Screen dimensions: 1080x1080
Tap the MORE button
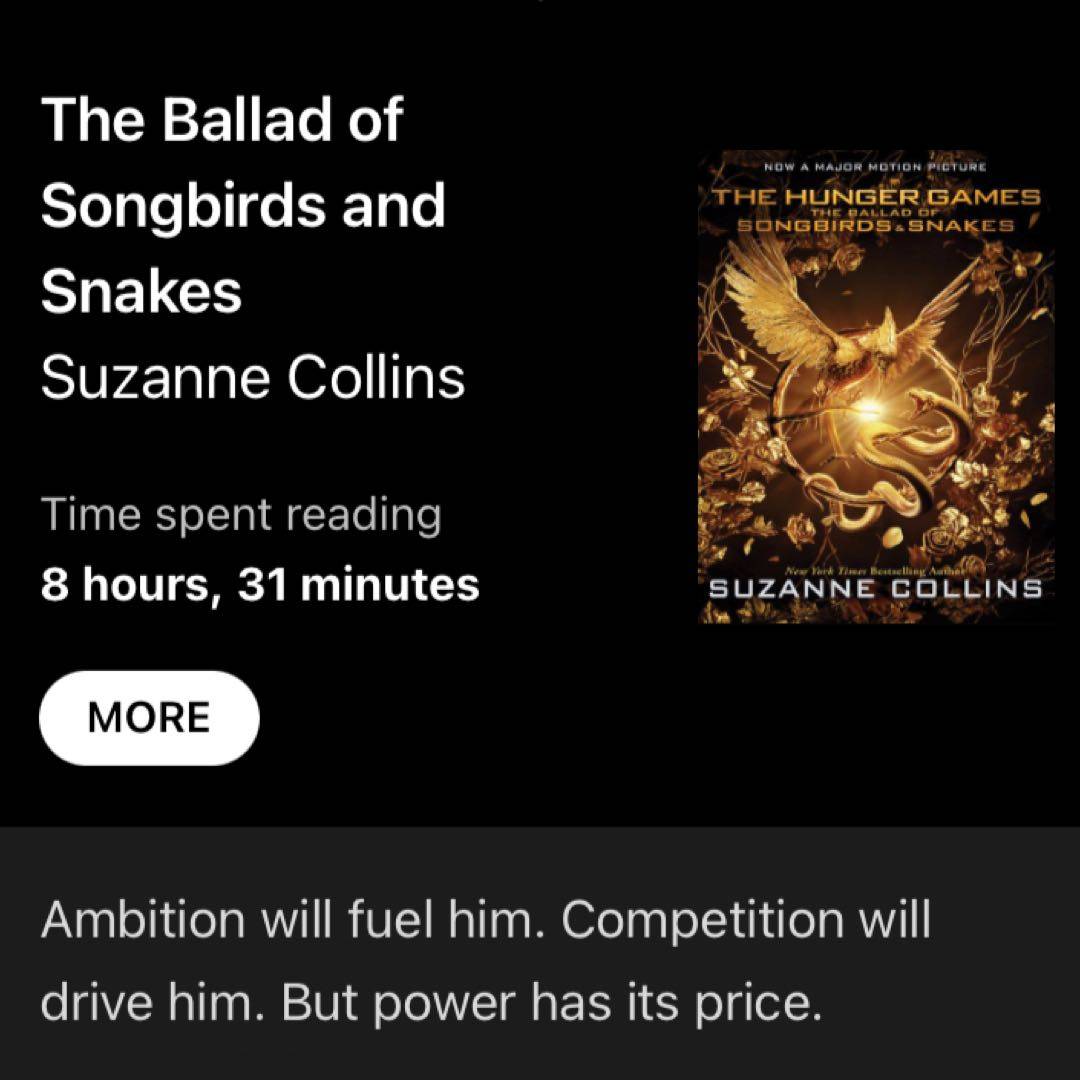pyautogui.click(x=149, y=718)
